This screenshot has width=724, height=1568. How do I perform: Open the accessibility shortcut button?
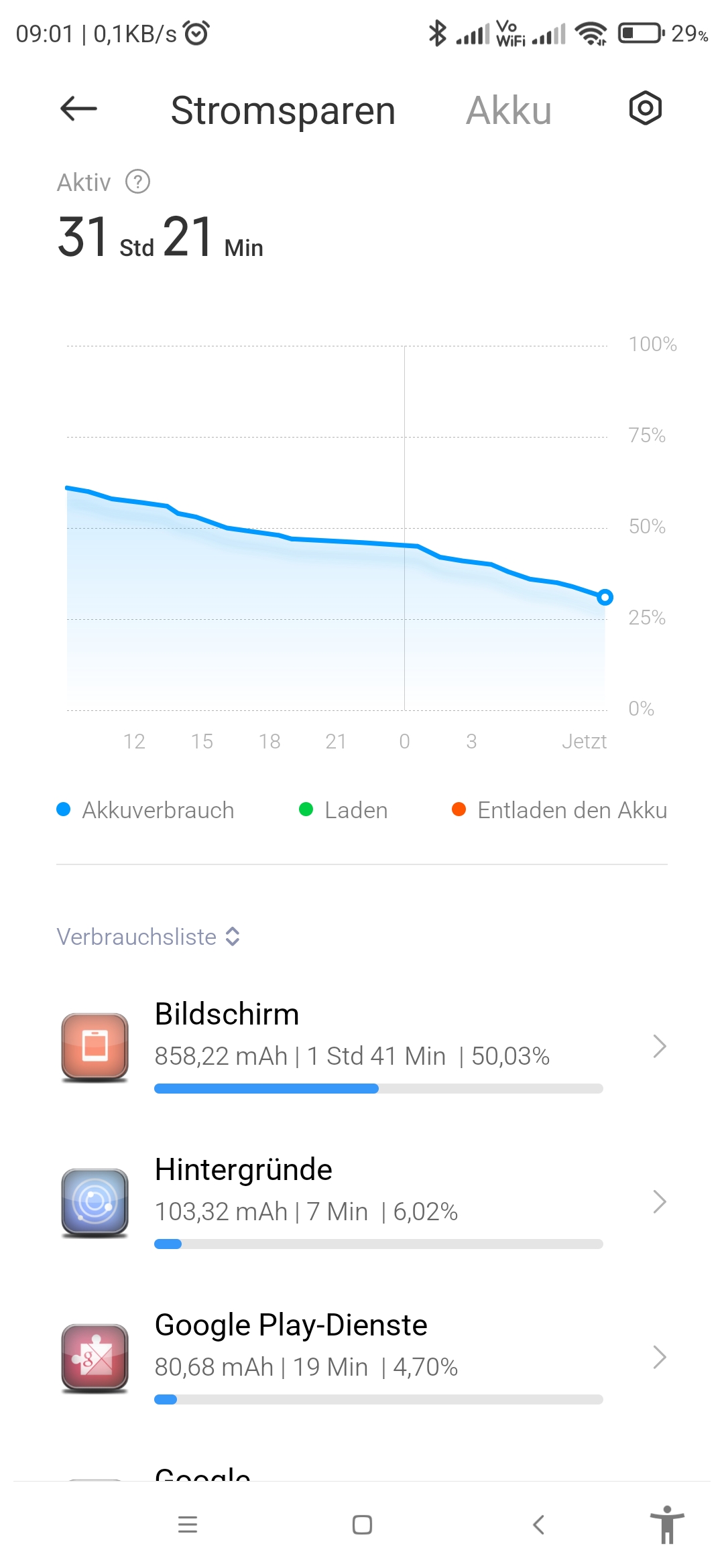666,1524
